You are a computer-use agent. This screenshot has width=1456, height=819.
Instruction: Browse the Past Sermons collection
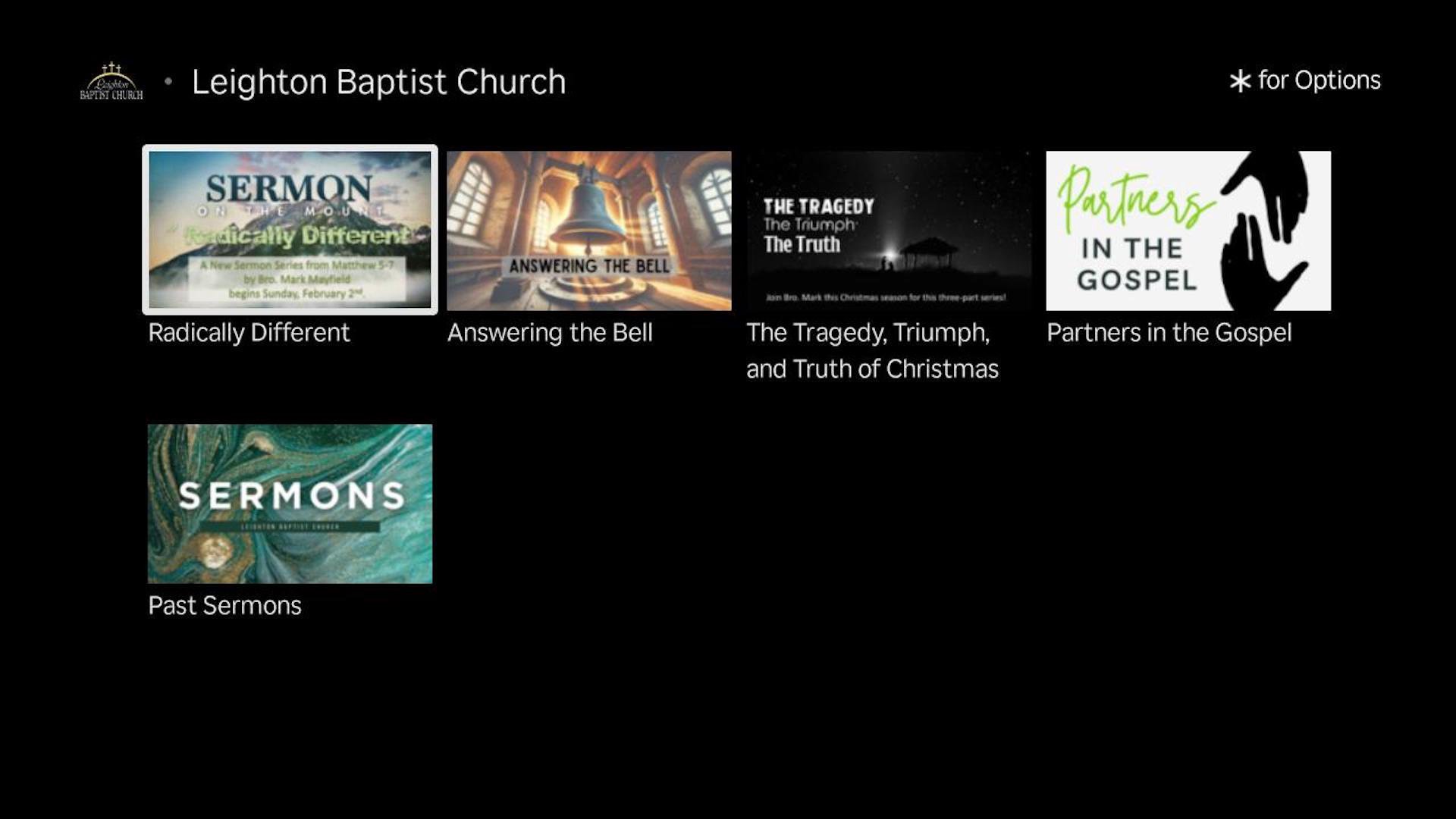pyautogui.click(x=290, y=503)
